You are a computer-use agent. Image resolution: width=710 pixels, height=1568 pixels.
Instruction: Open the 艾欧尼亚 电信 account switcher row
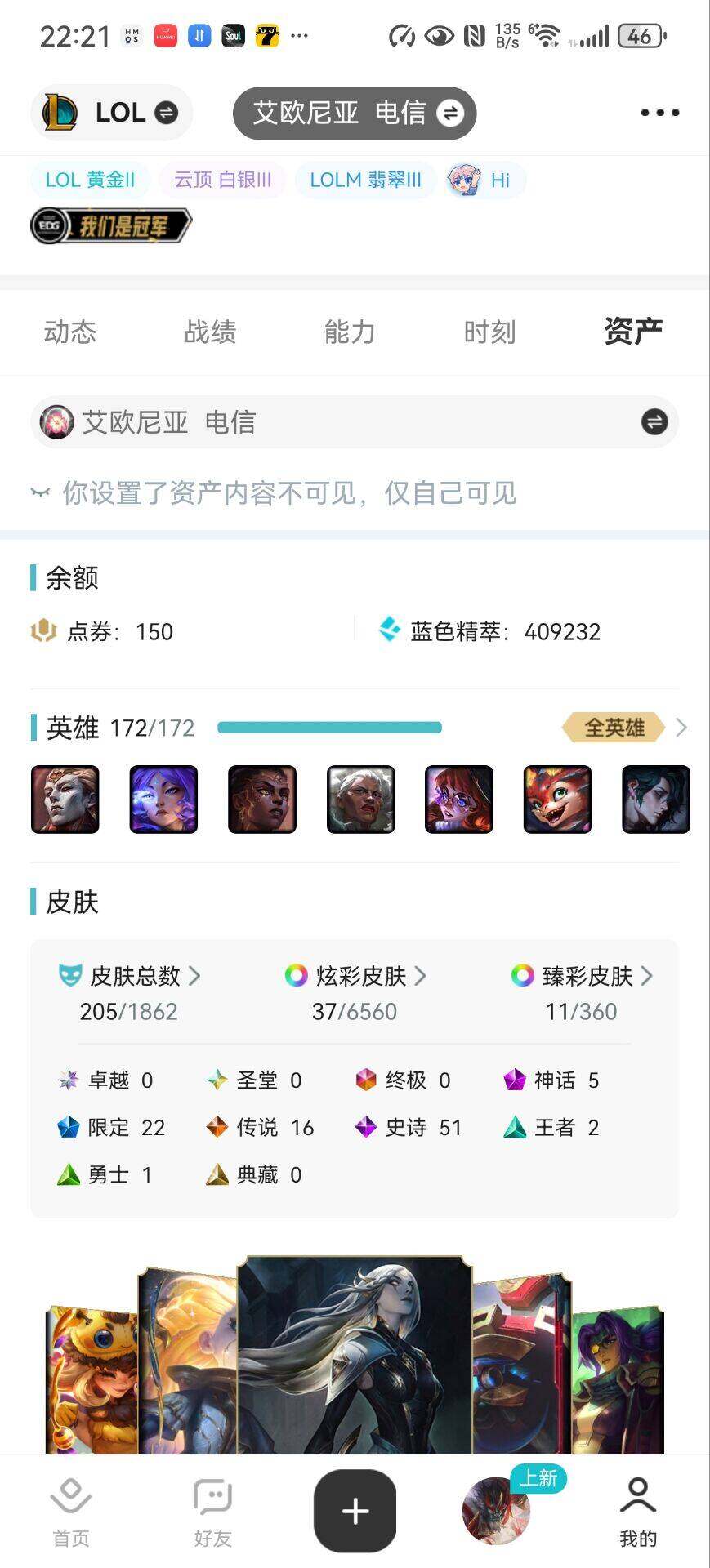pos(355,422)
